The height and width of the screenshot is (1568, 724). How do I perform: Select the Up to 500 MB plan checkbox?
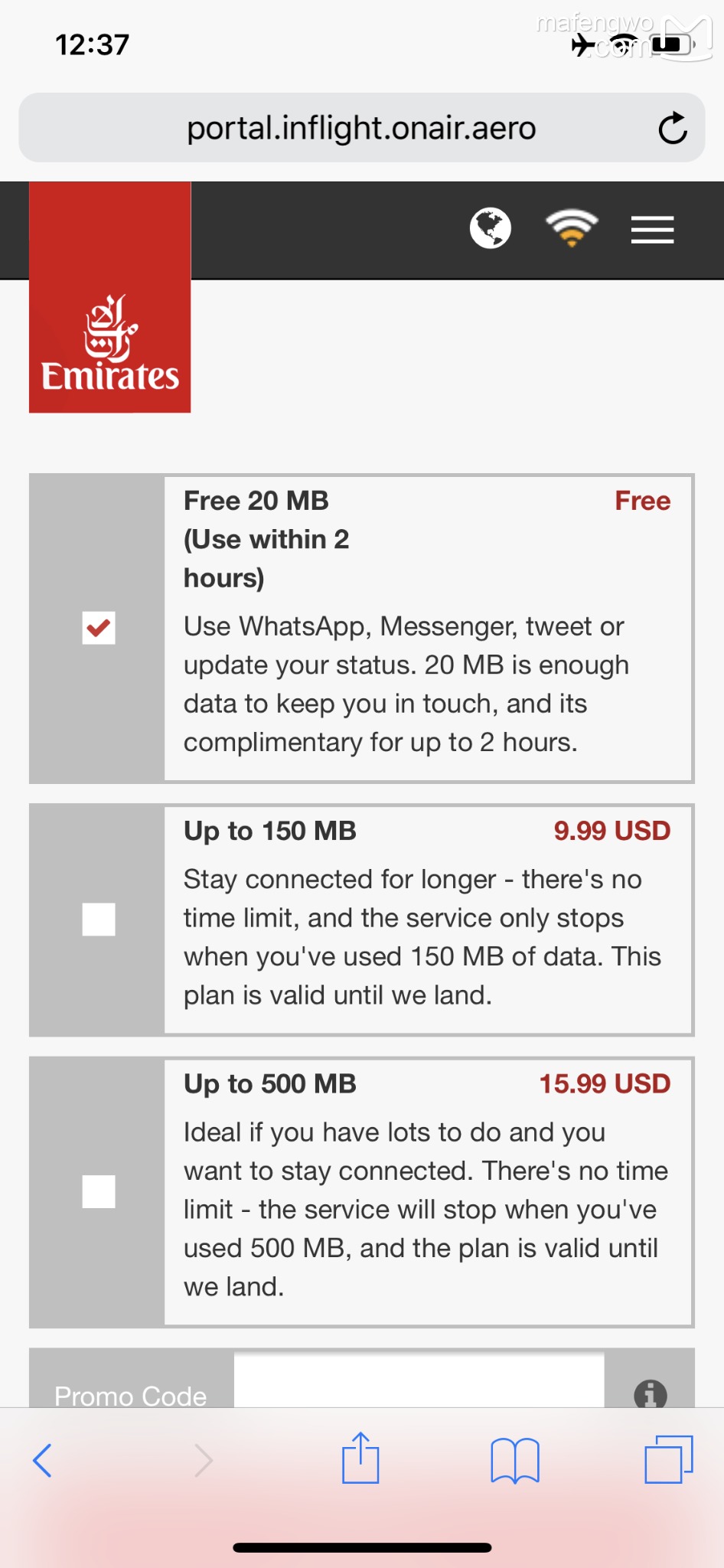coord(99,1191)
